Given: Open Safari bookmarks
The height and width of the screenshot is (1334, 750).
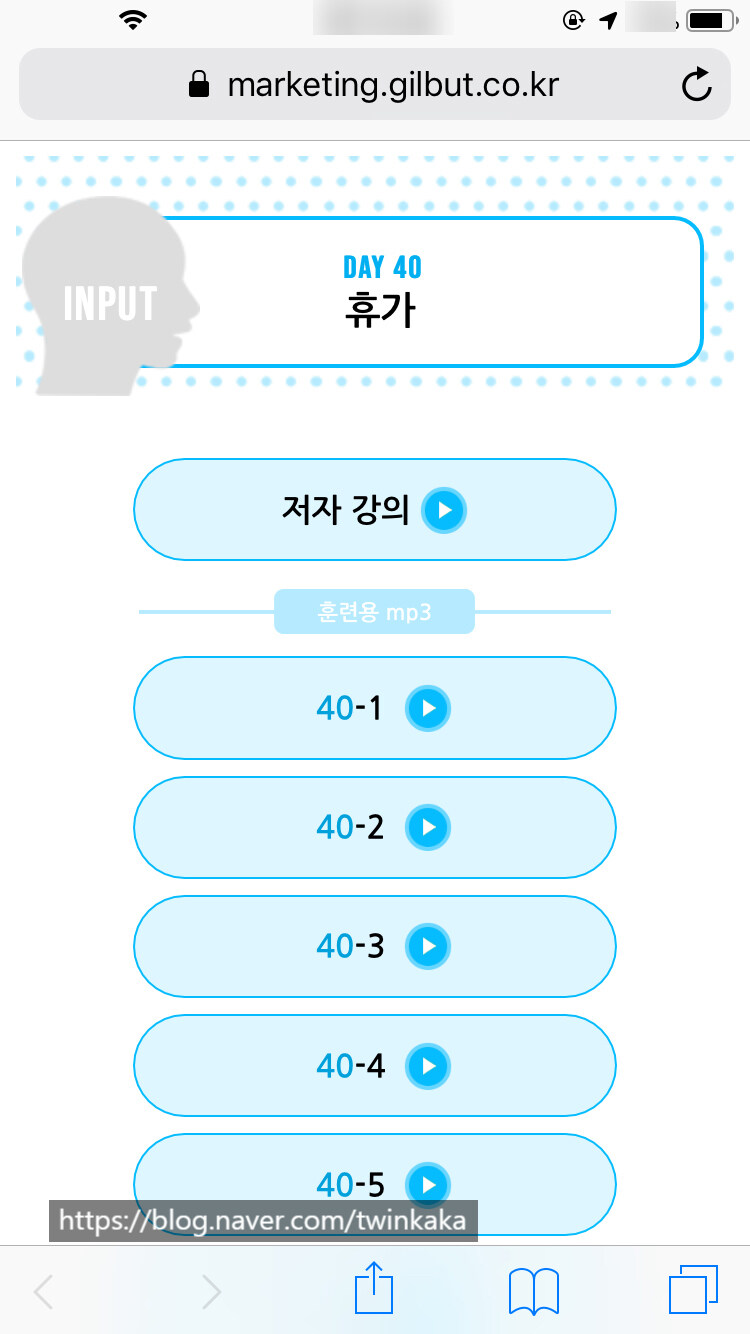Looking at the screenshot, I should tap(534, 1291).
